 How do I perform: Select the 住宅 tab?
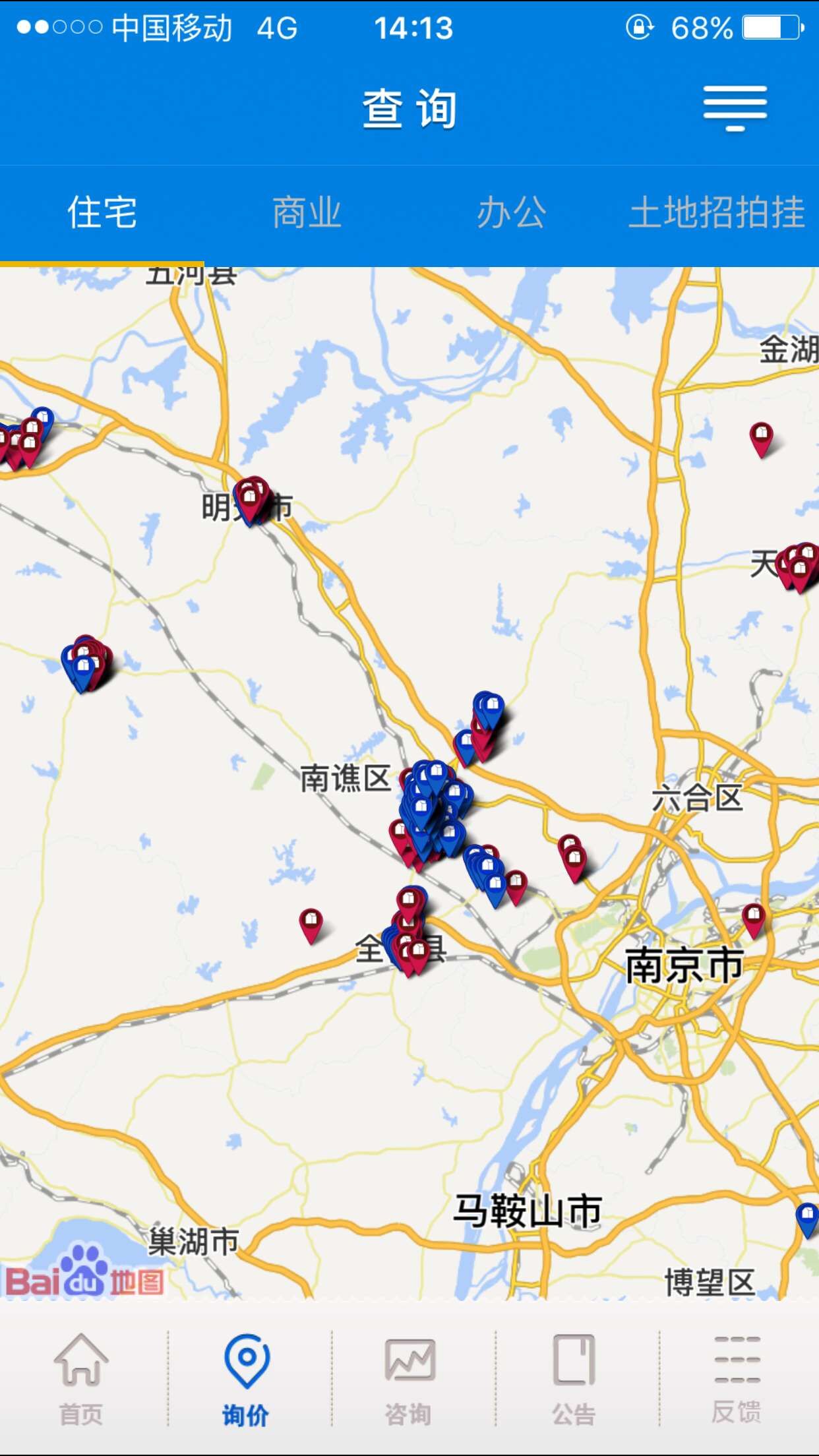(102, 213)
